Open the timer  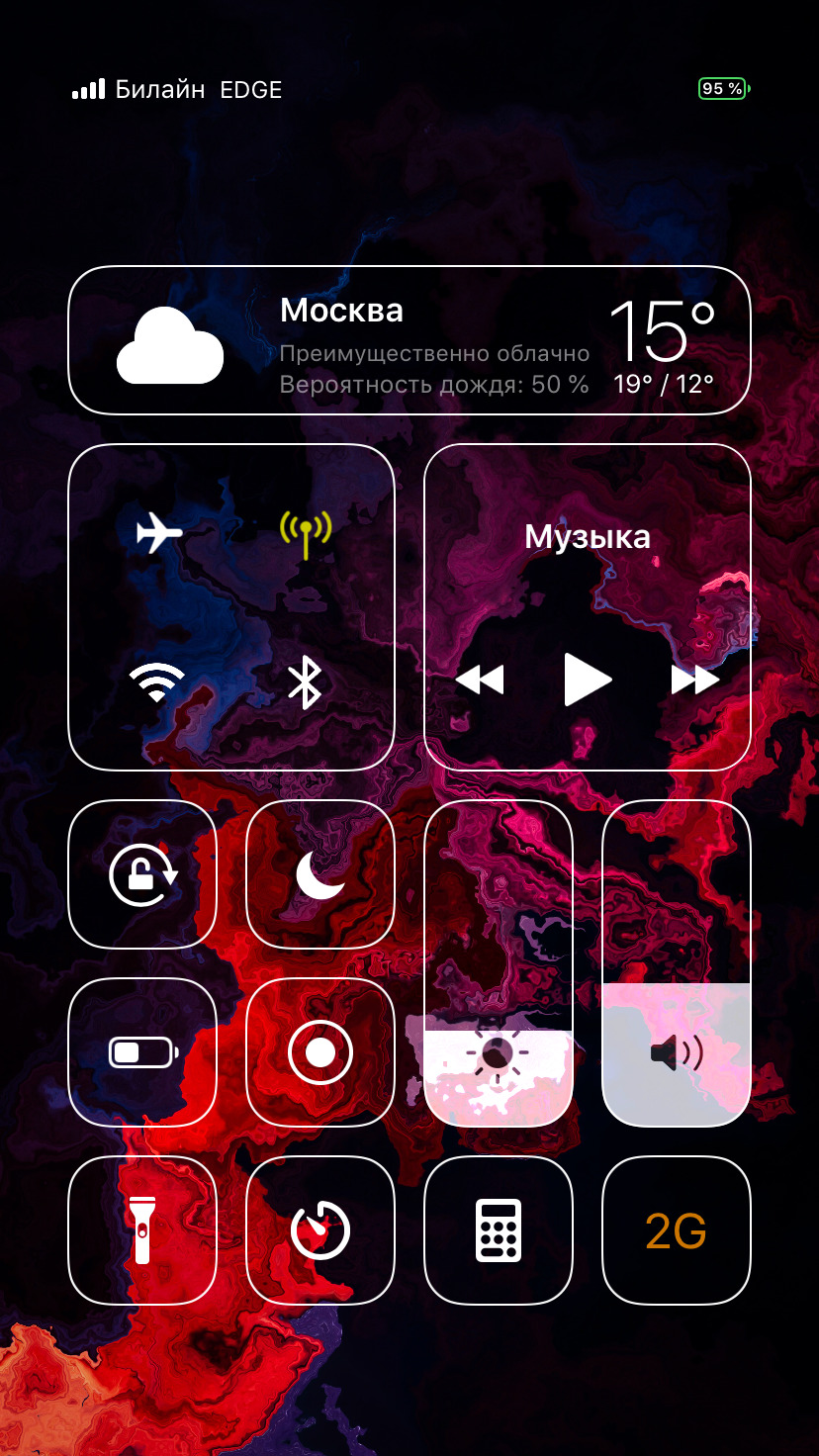click(320, 1230)
